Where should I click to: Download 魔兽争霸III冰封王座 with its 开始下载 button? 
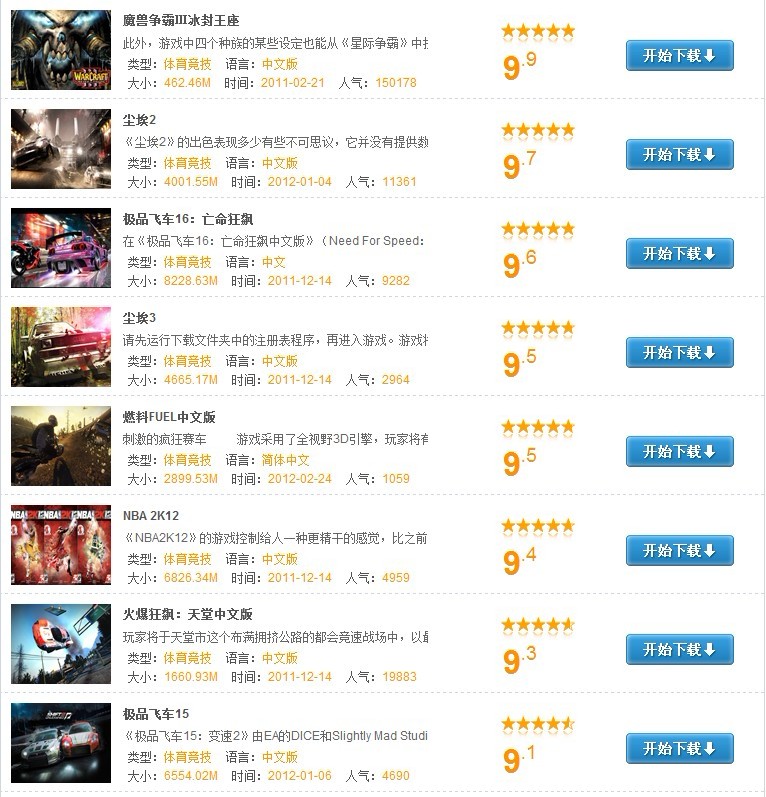tap(680, 56)
